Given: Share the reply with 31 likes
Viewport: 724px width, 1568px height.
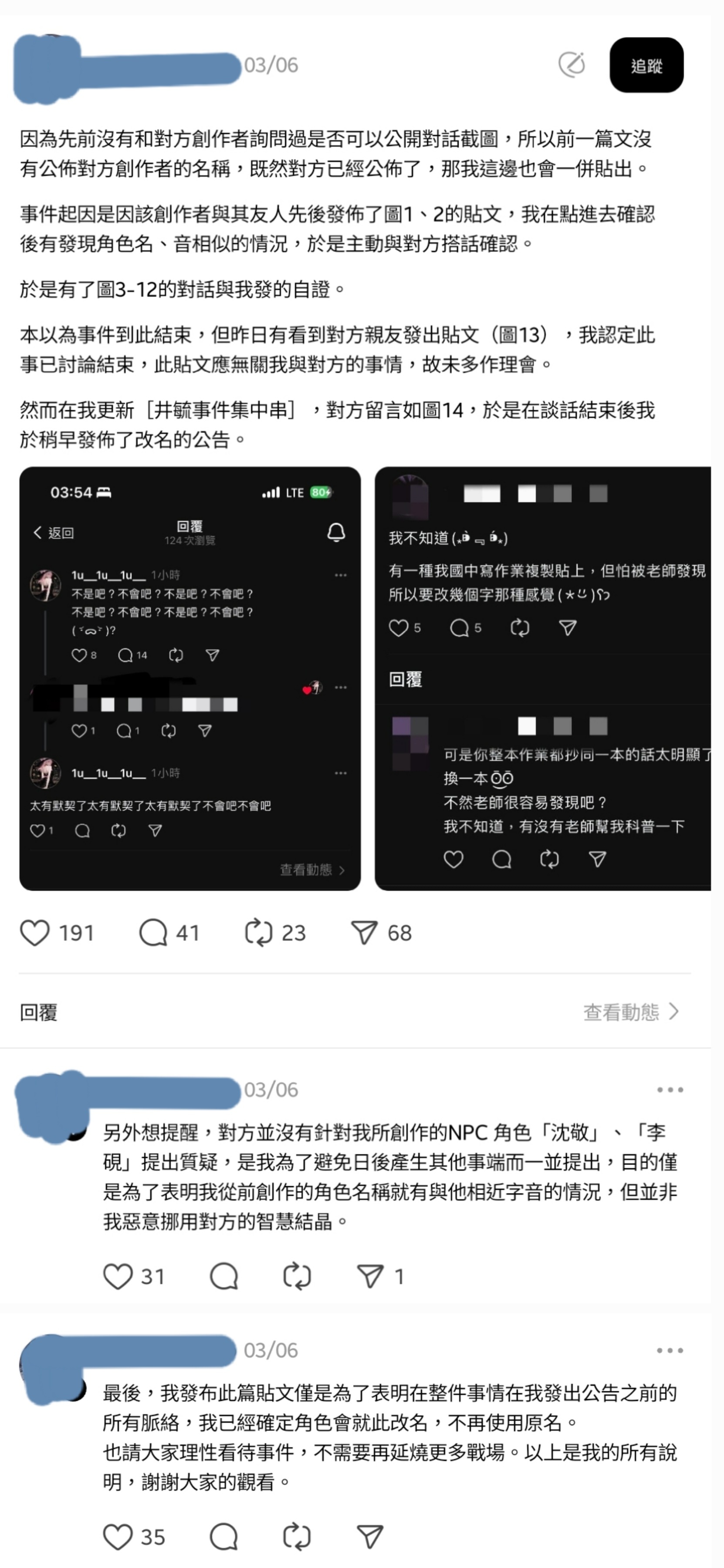Looking at the screenshot, I should (370, 1276).
